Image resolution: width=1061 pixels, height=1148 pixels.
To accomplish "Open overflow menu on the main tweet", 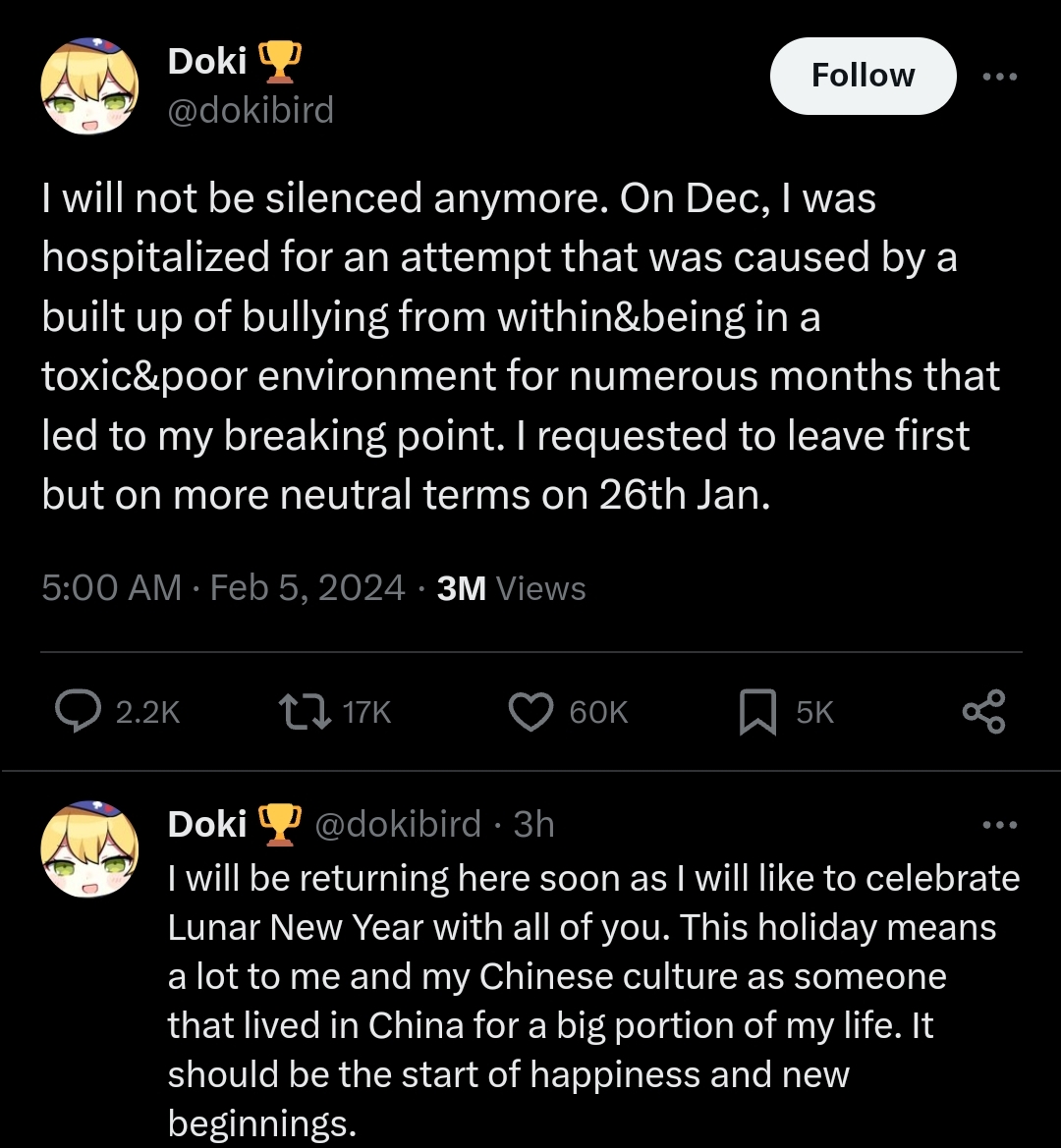I will tap(1000, 77).
